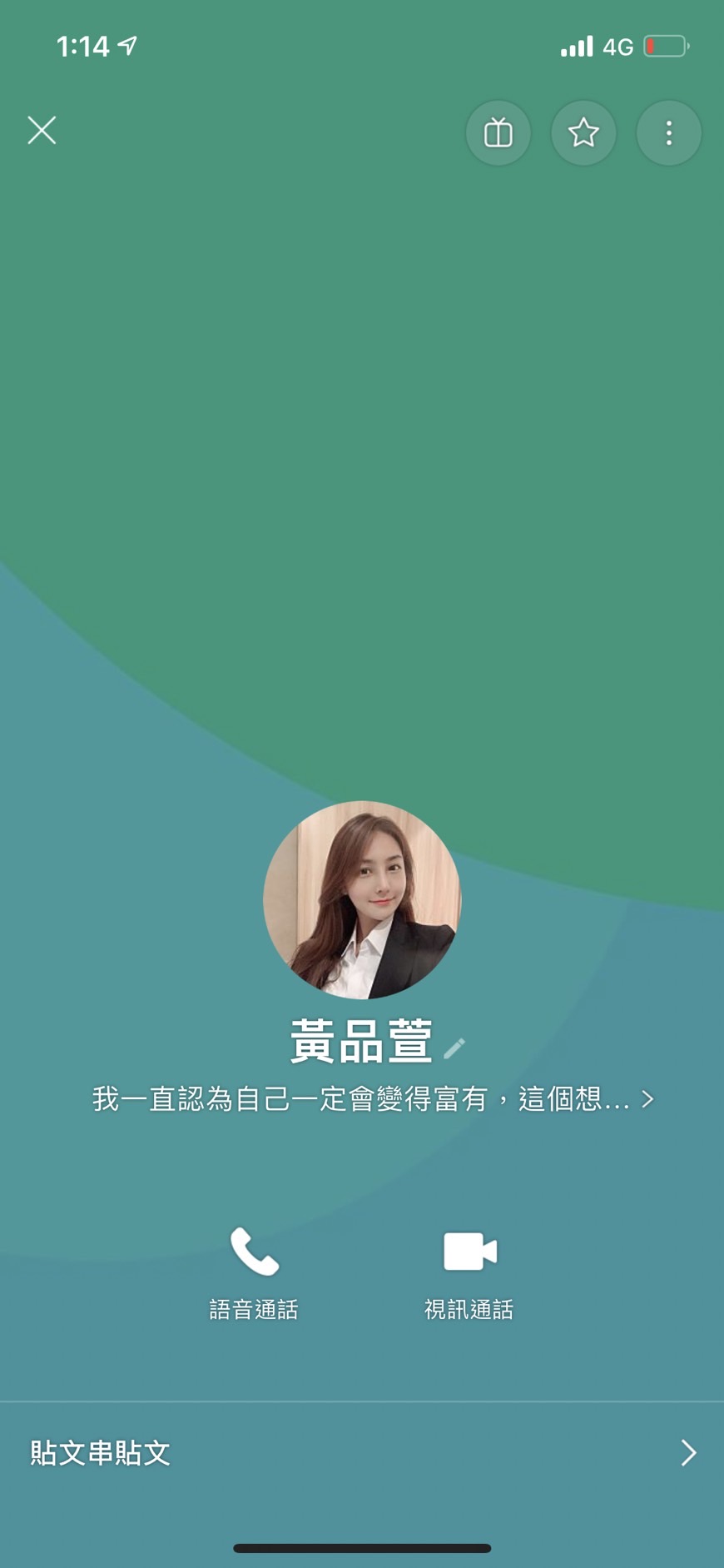Open 貼文串貼文 timeline posts

pyautogui.click(x=362, y=1453)
